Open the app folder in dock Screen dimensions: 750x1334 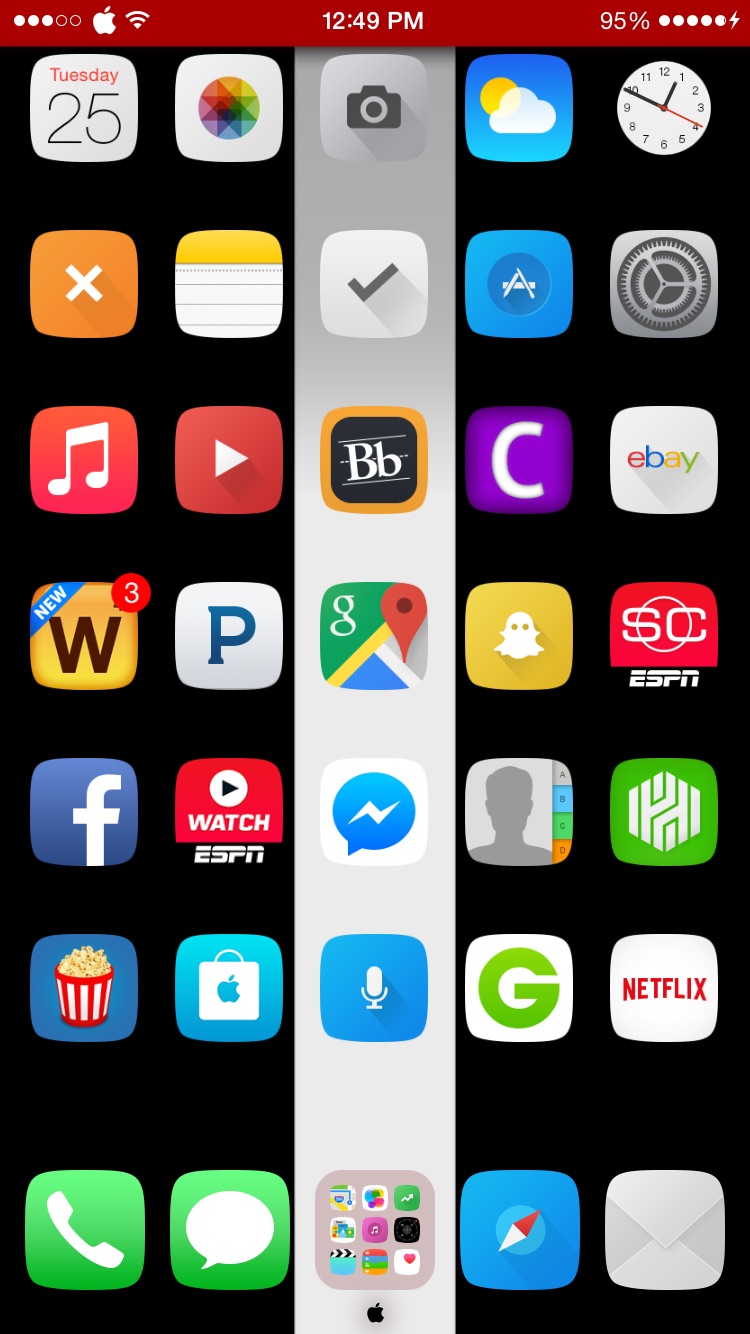[375, 1230]
